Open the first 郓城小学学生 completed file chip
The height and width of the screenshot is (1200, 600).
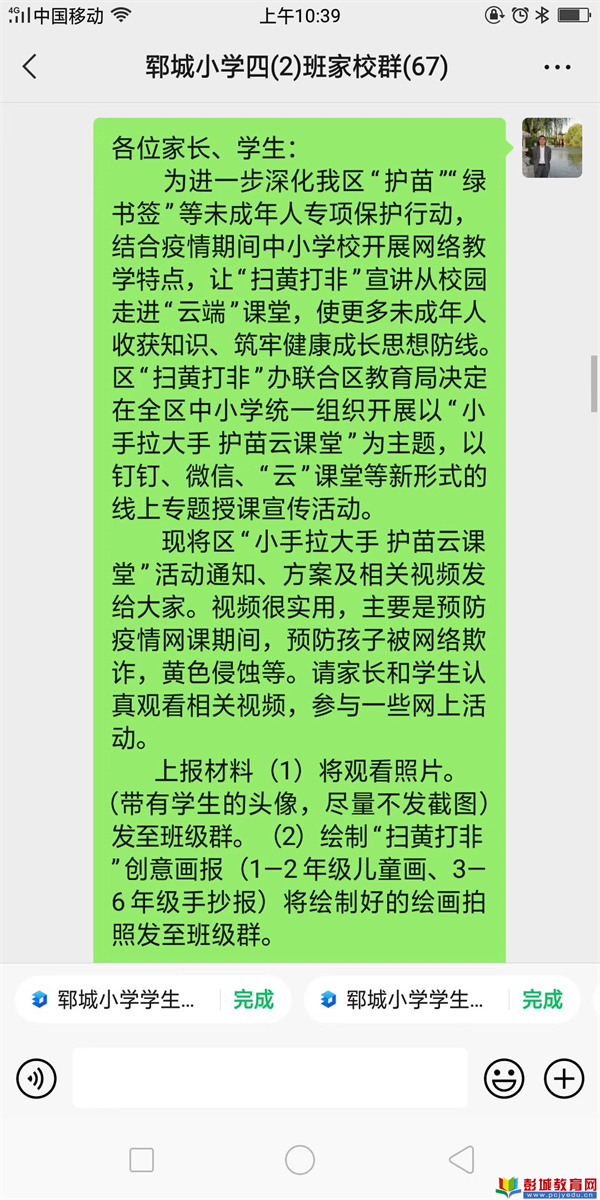152,999
